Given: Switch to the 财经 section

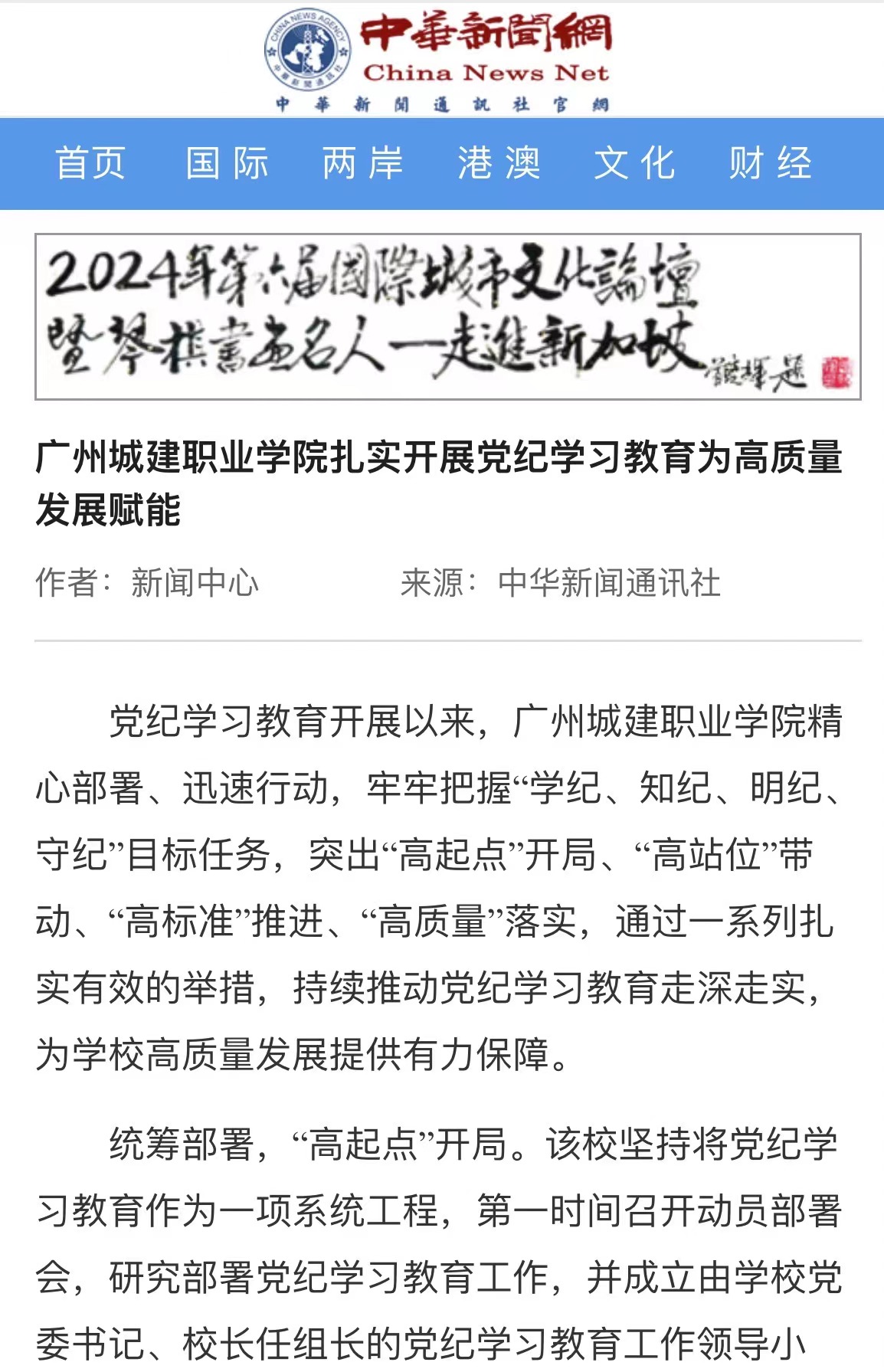Looking at the screenshot, I should [771, 163].
